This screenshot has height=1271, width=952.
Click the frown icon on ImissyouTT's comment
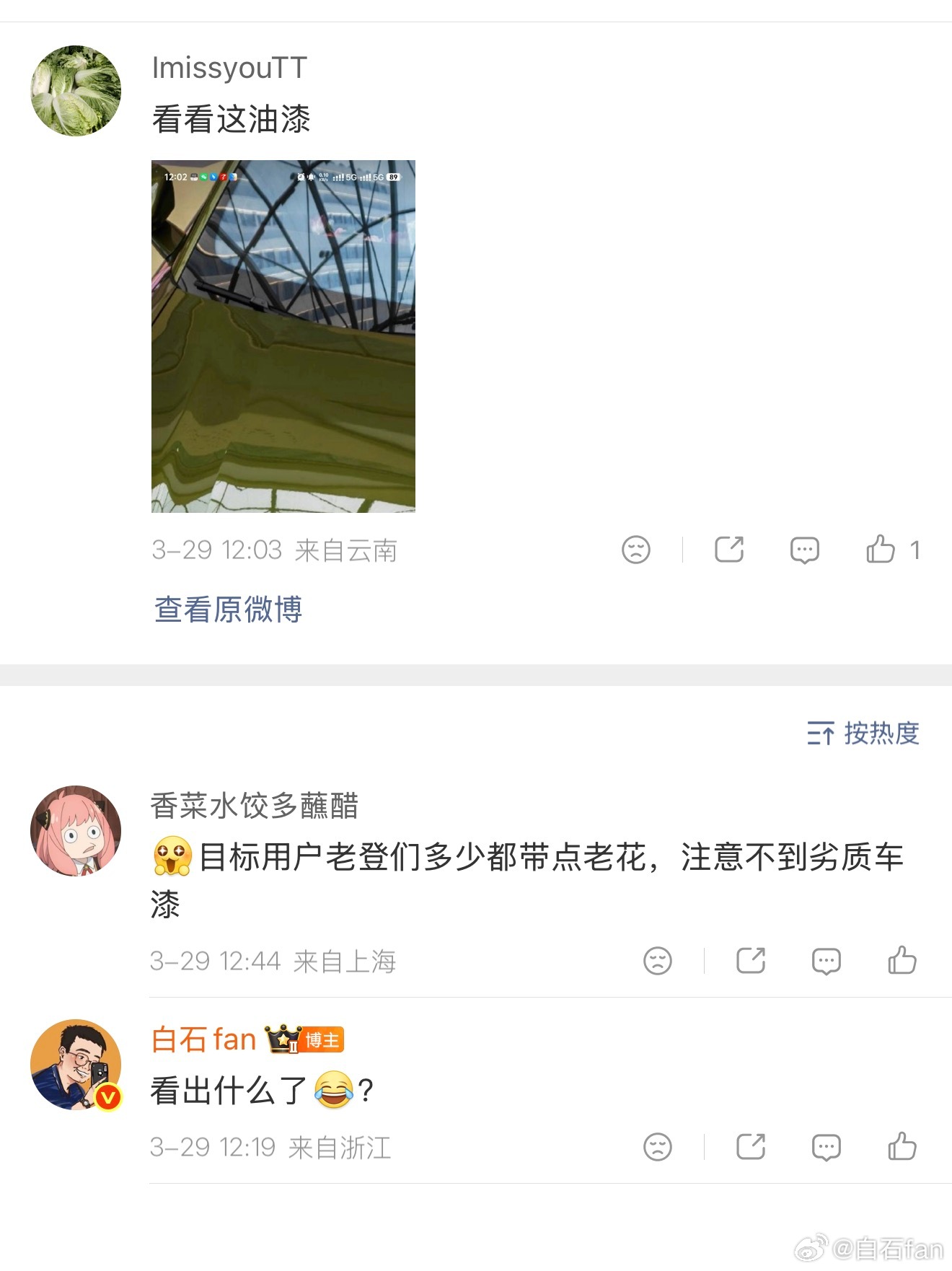click(x=634, y=550)
